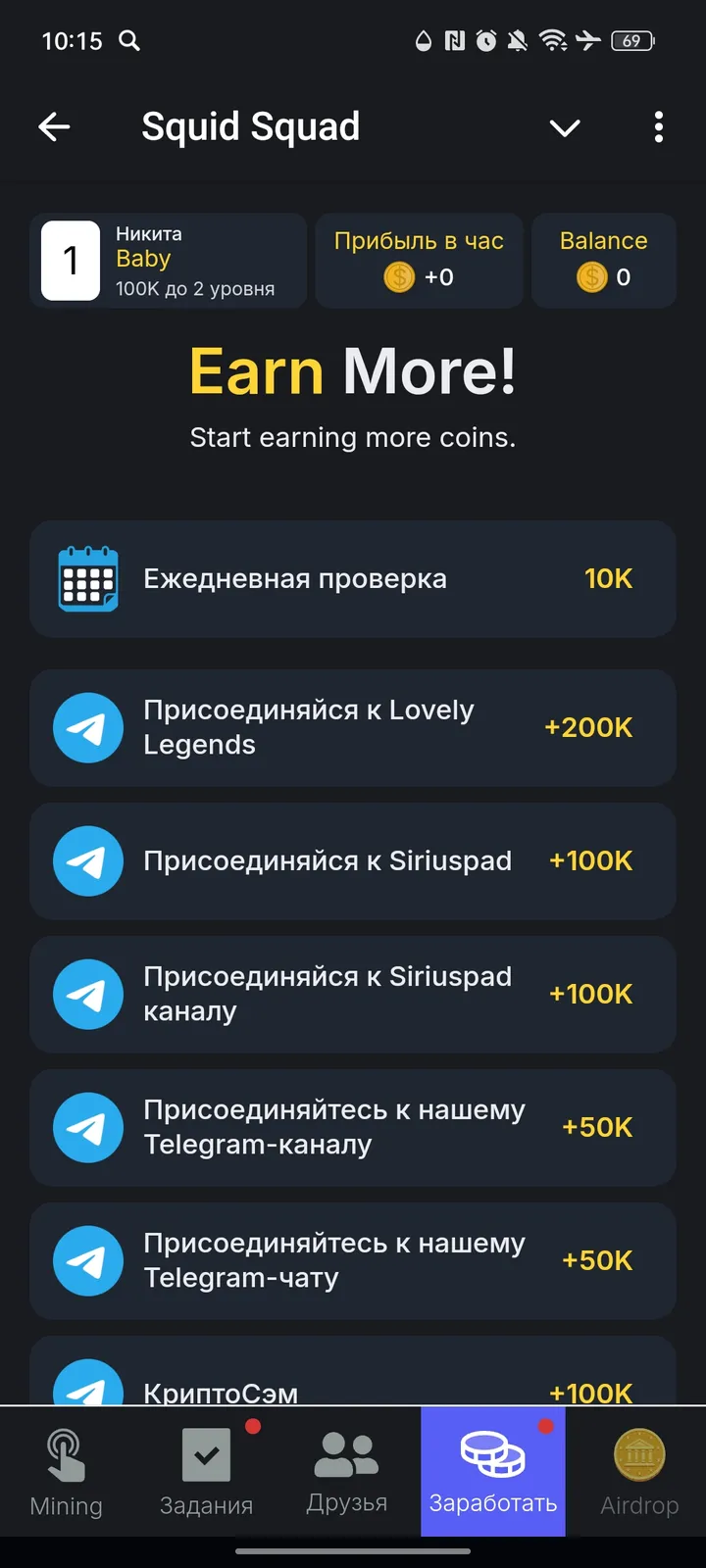
Task: Open the Прибыль в час card
Action: (419, 261)
